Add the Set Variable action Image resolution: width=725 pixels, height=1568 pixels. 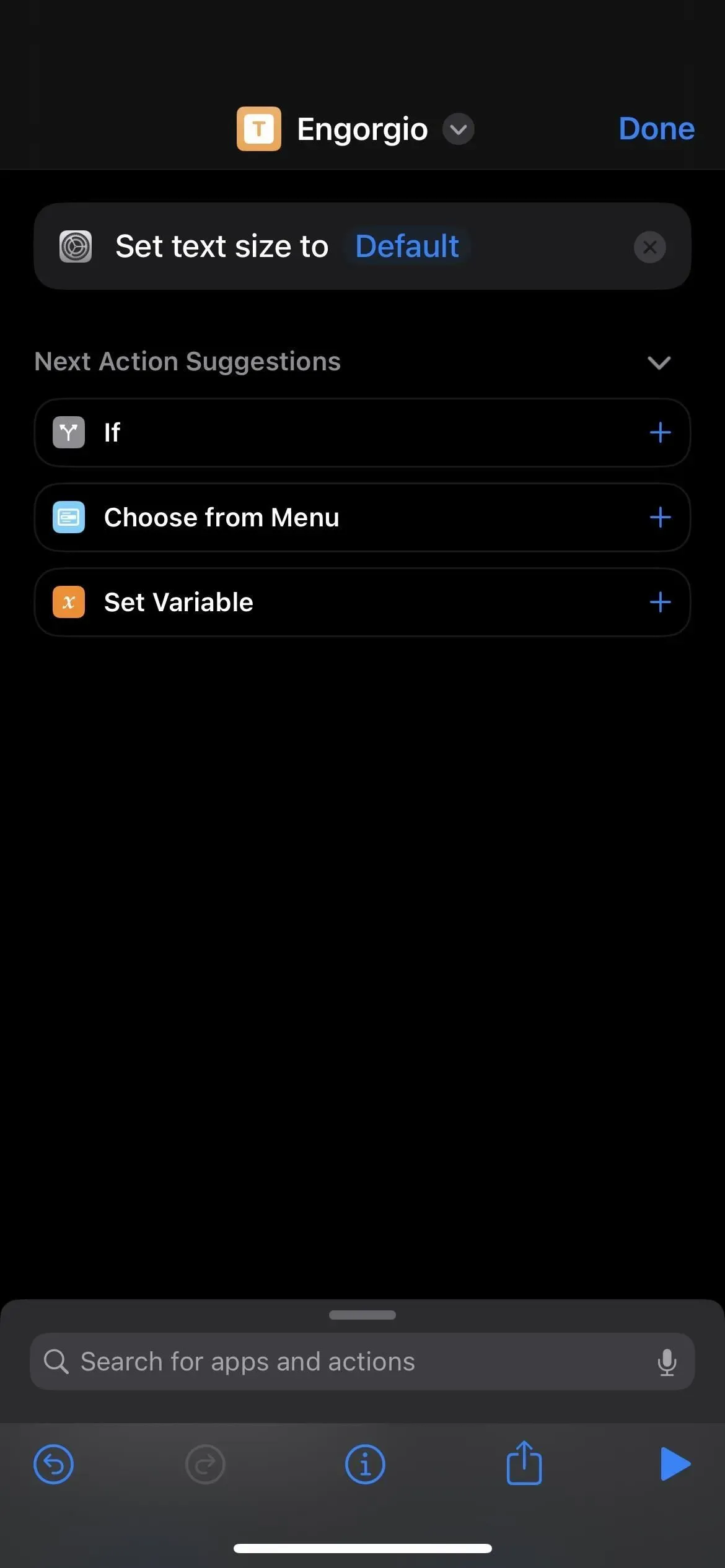[660, 602]
